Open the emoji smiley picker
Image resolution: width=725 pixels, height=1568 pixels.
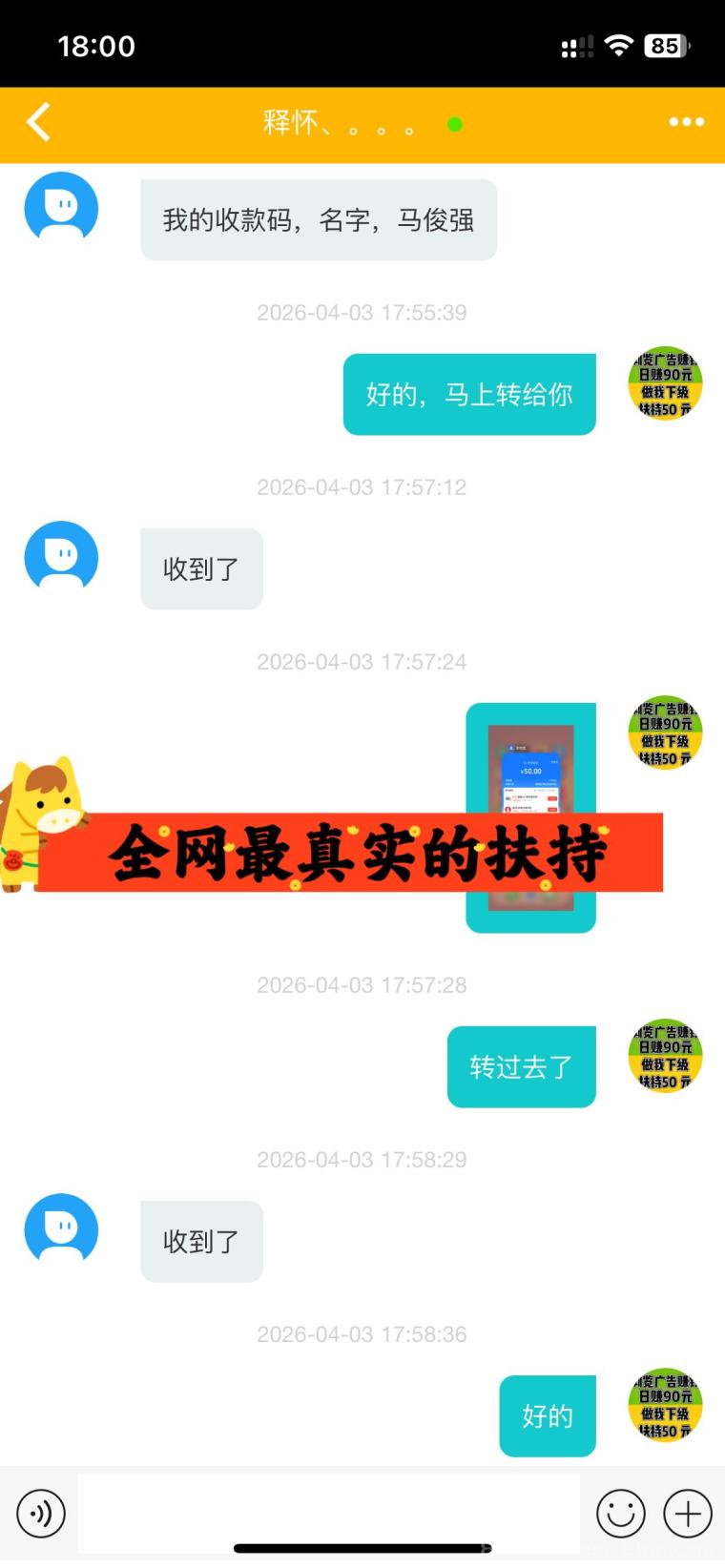[621, 1513]
